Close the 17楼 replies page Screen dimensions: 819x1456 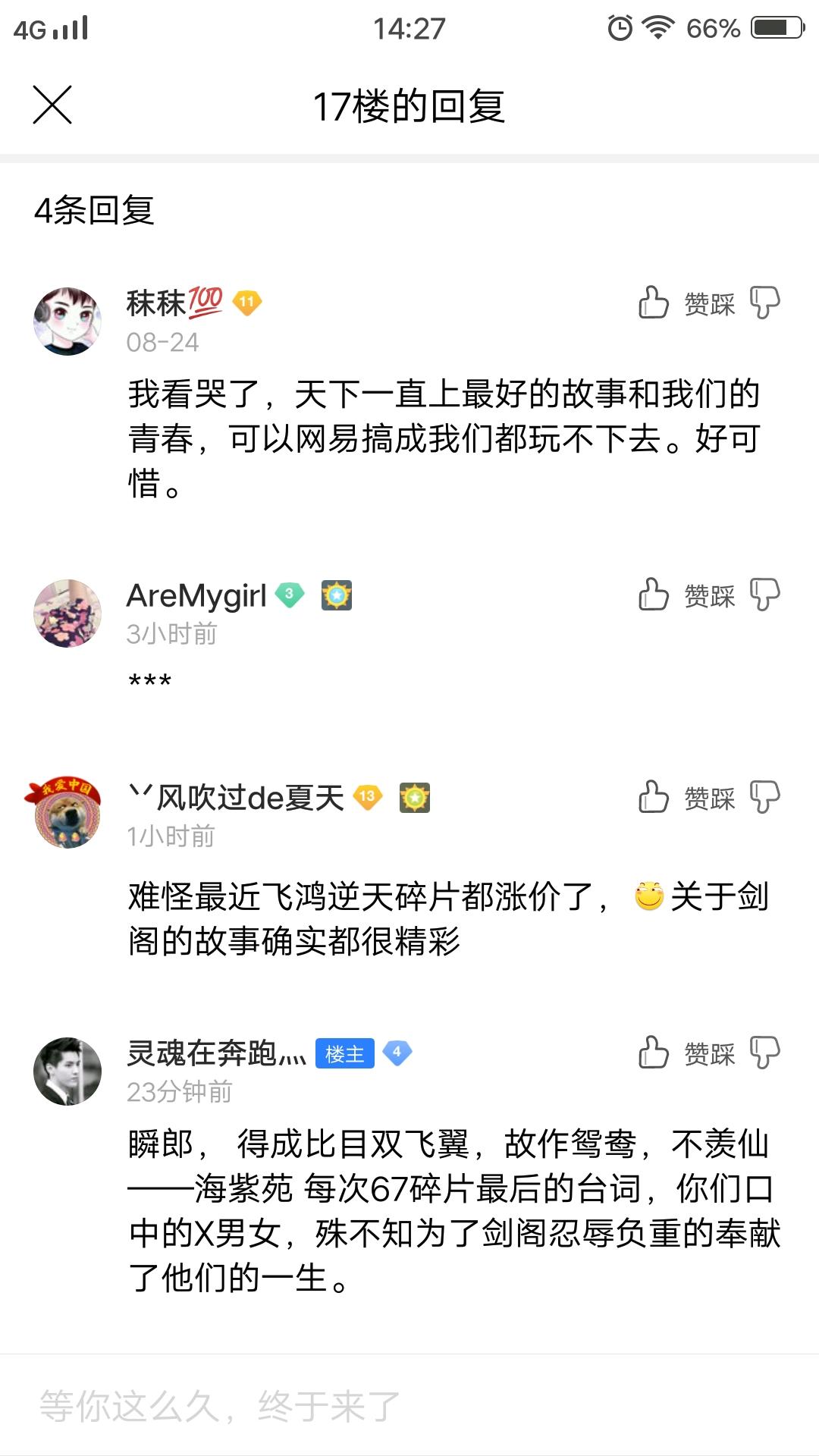(x=52, y=105)
